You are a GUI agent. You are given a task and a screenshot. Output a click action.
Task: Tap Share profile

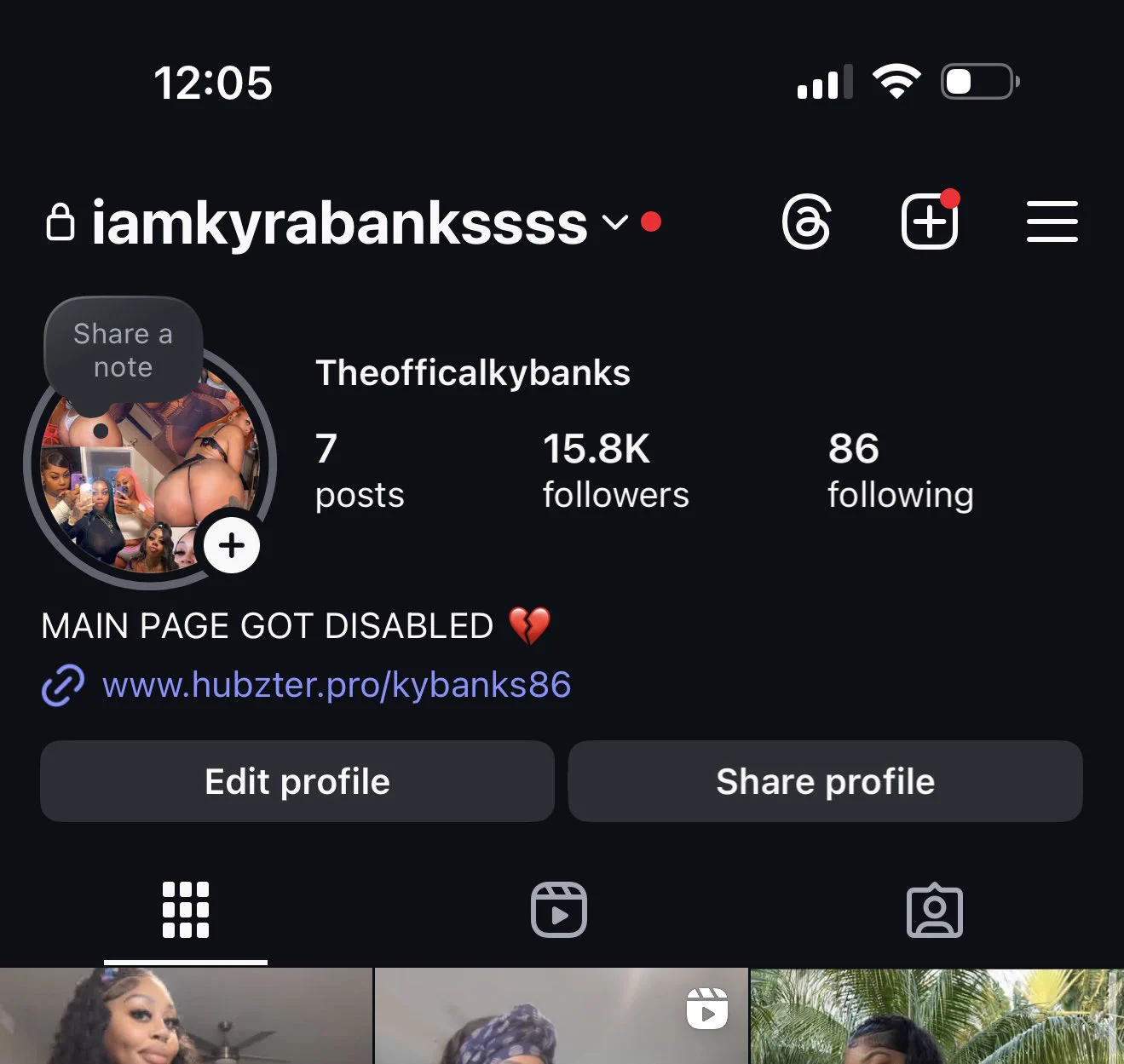pos(825,781)
